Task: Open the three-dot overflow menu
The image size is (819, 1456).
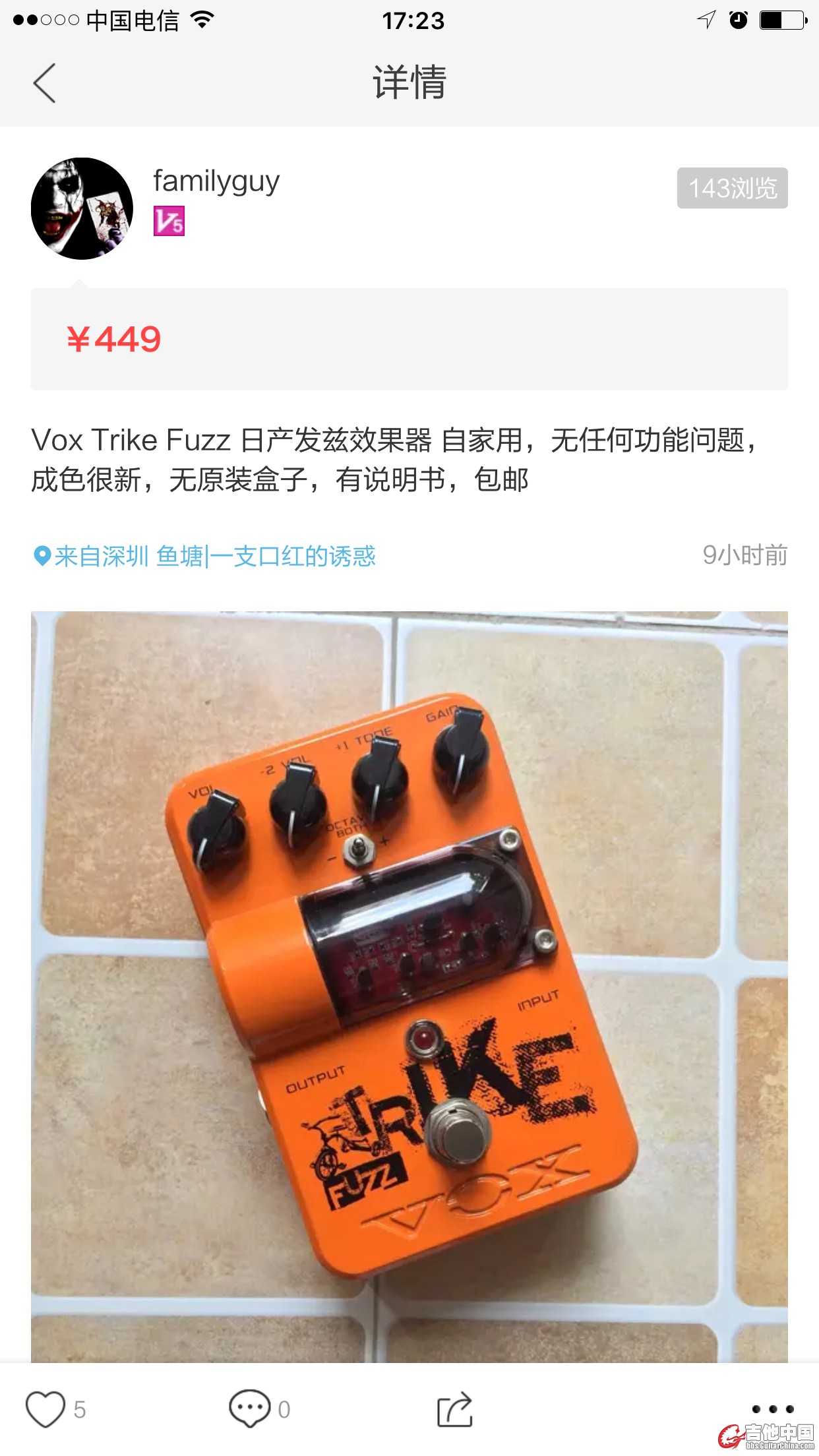Action: pos(772,1409)
